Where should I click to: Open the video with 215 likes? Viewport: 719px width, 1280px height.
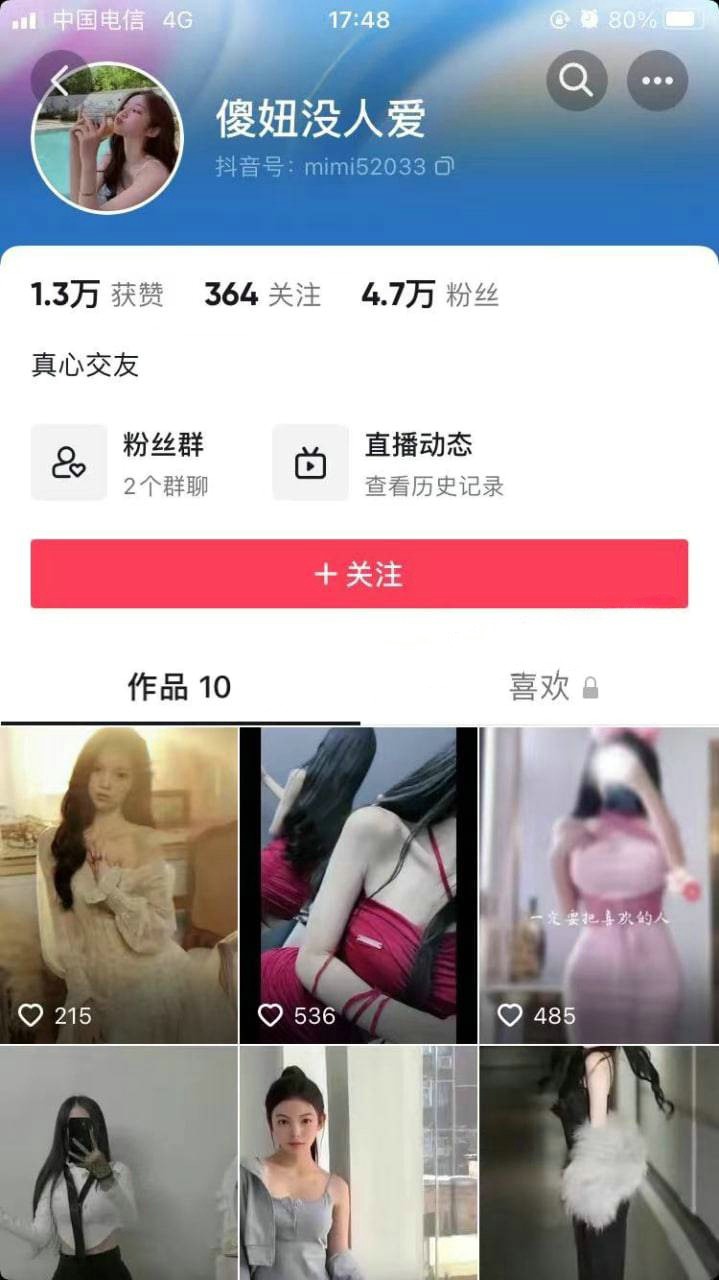118,885
